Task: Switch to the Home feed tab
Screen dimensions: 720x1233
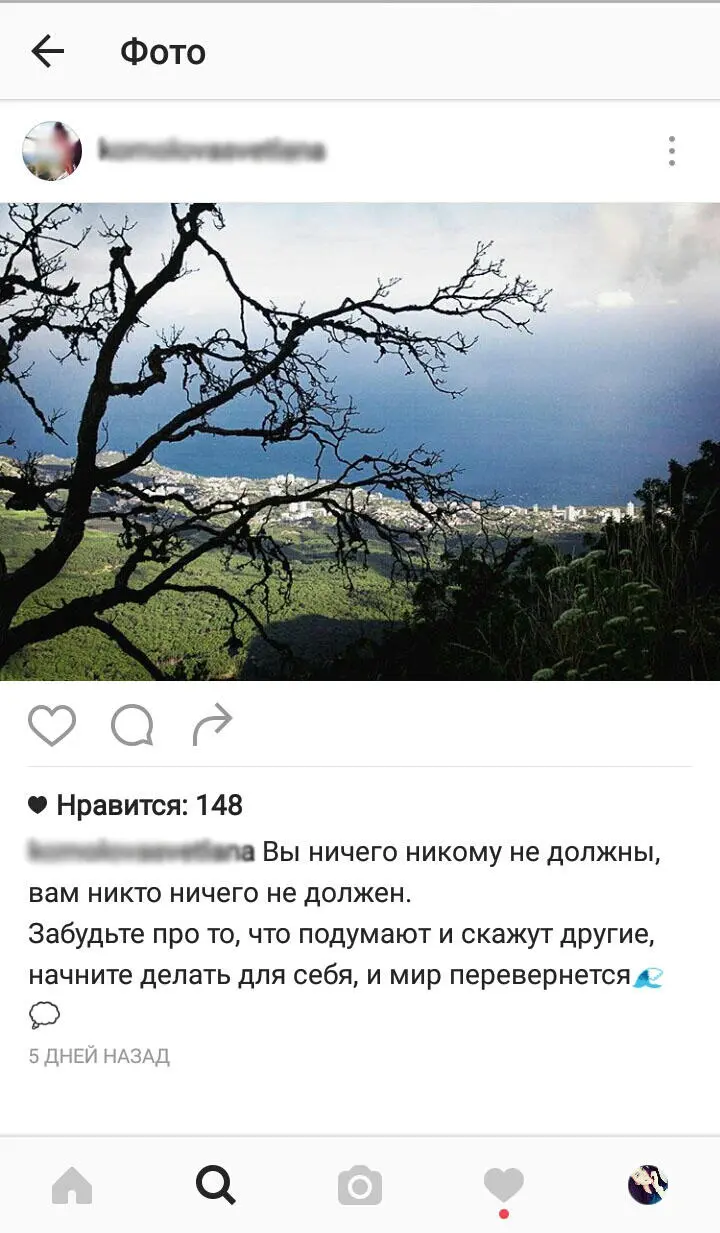Action: tap(72, 1186)
